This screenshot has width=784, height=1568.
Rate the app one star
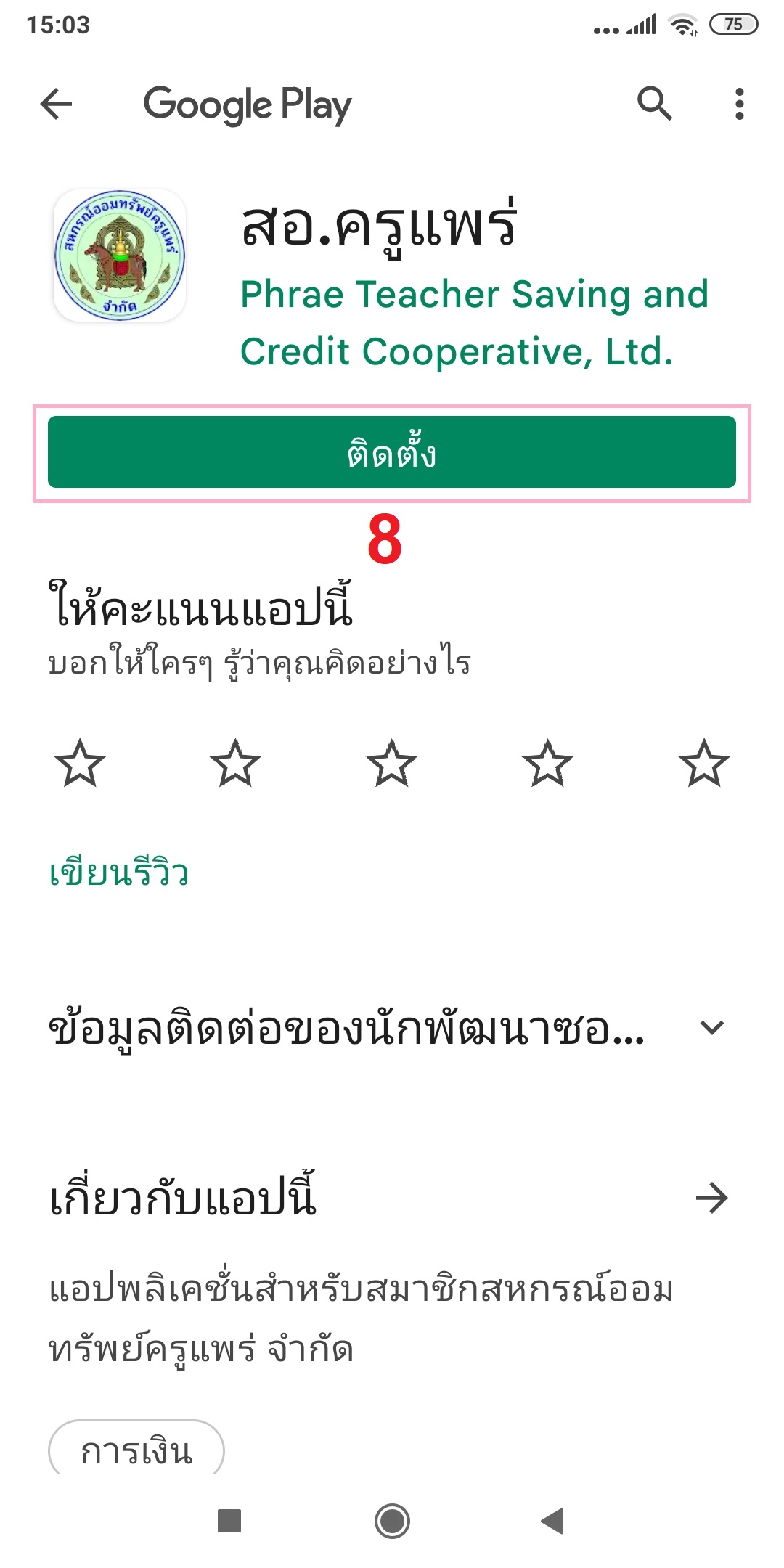[80, 763]
